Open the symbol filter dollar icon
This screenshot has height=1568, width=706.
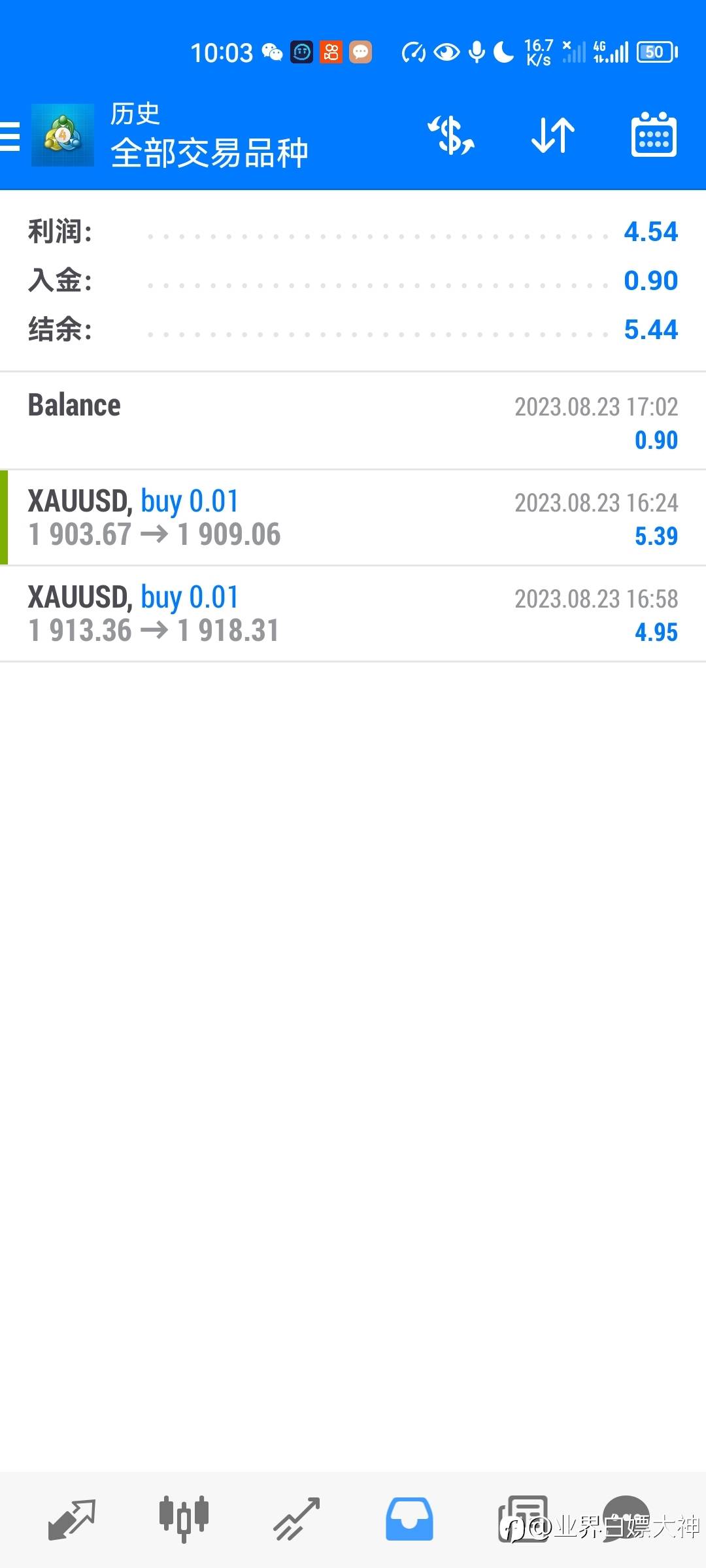451,136
